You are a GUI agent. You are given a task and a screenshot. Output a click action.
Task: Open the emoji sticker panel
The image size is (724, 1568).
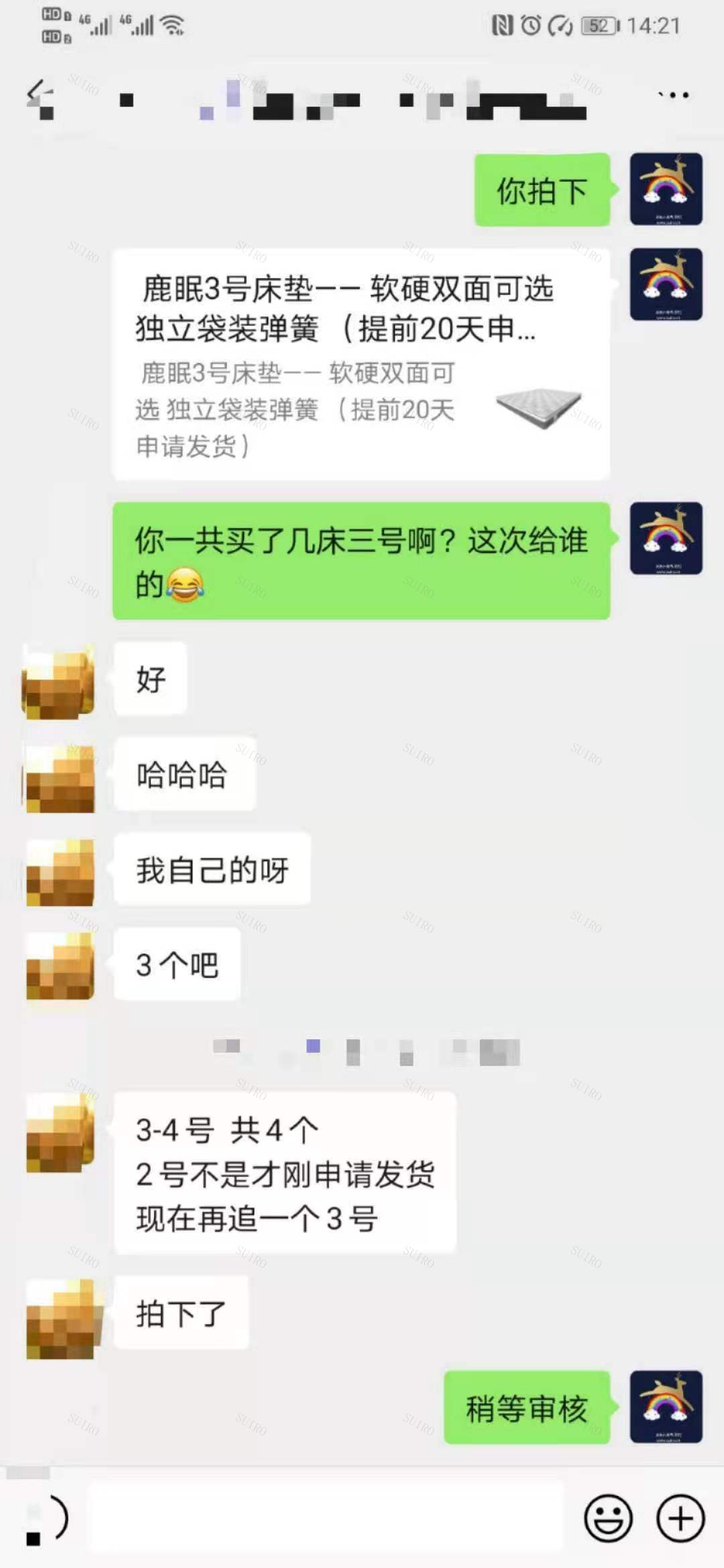(608, 1518)
